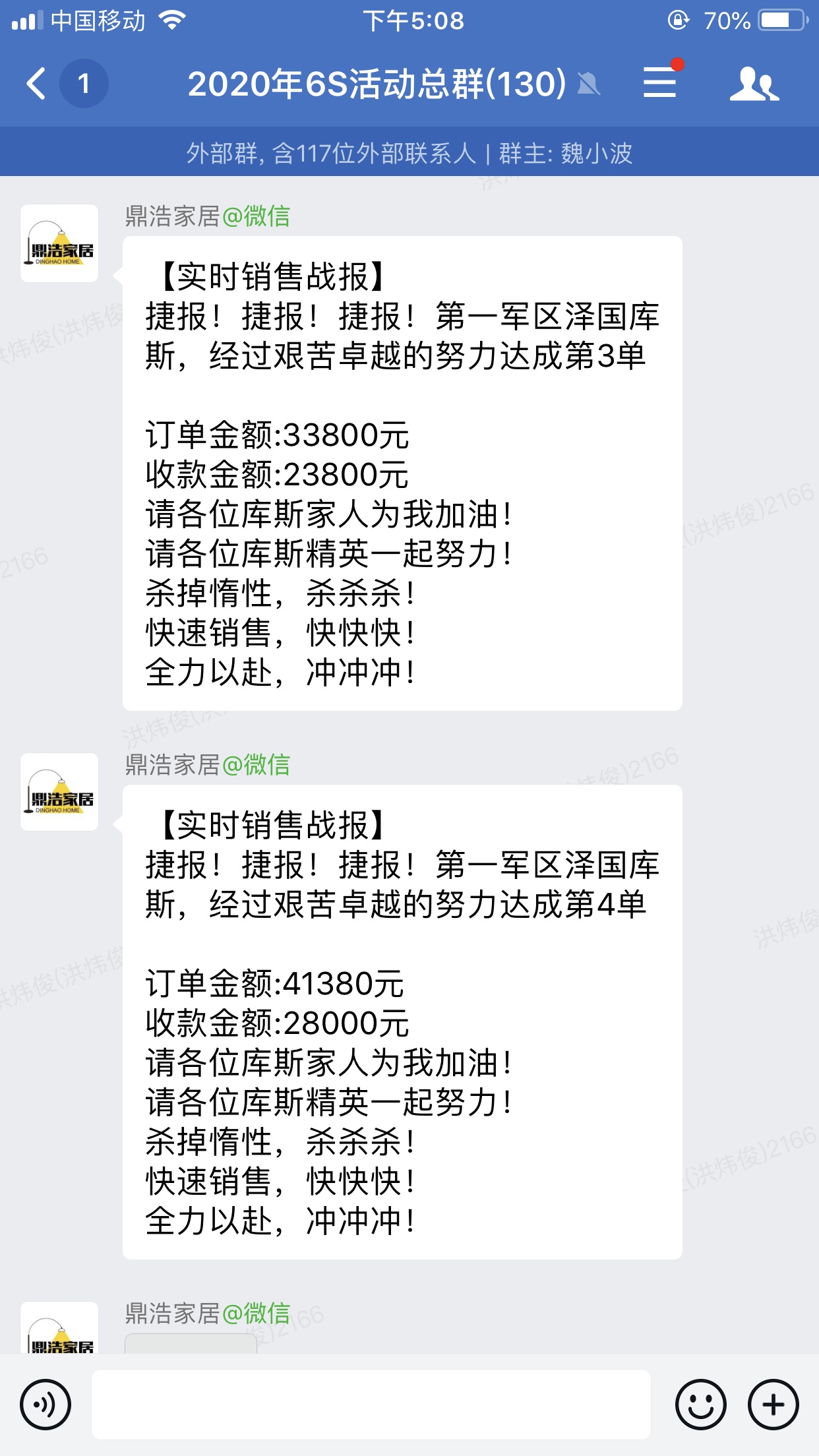View group members list
819x1456 pixels.
[754, 84]
